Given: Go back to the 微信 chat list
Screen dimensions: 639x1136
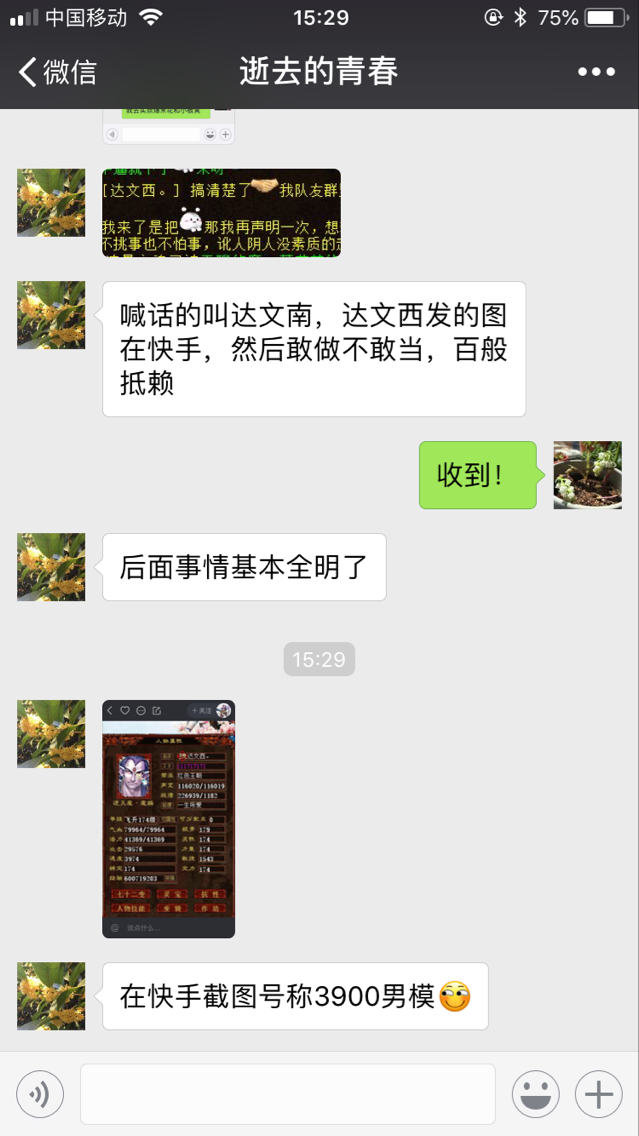Looking at the screenshot, I should click(x=58, y=72).
